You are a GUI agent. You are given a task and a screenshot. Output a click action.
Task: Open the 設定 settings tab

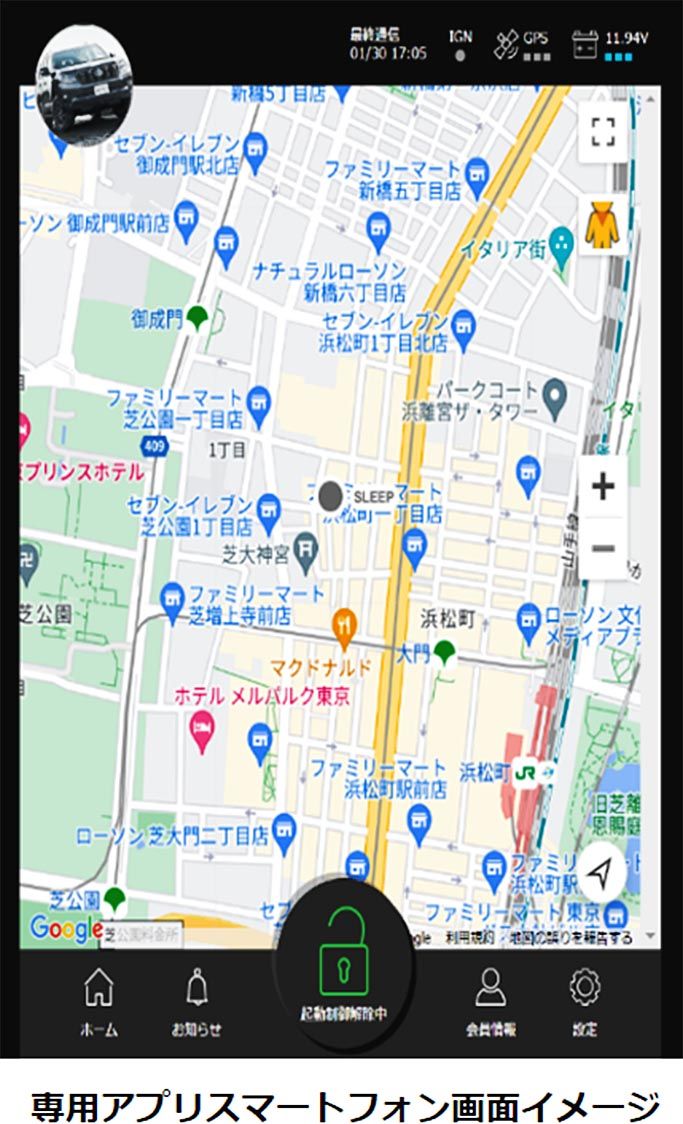pyautogui.click(x=585, y=1002)
